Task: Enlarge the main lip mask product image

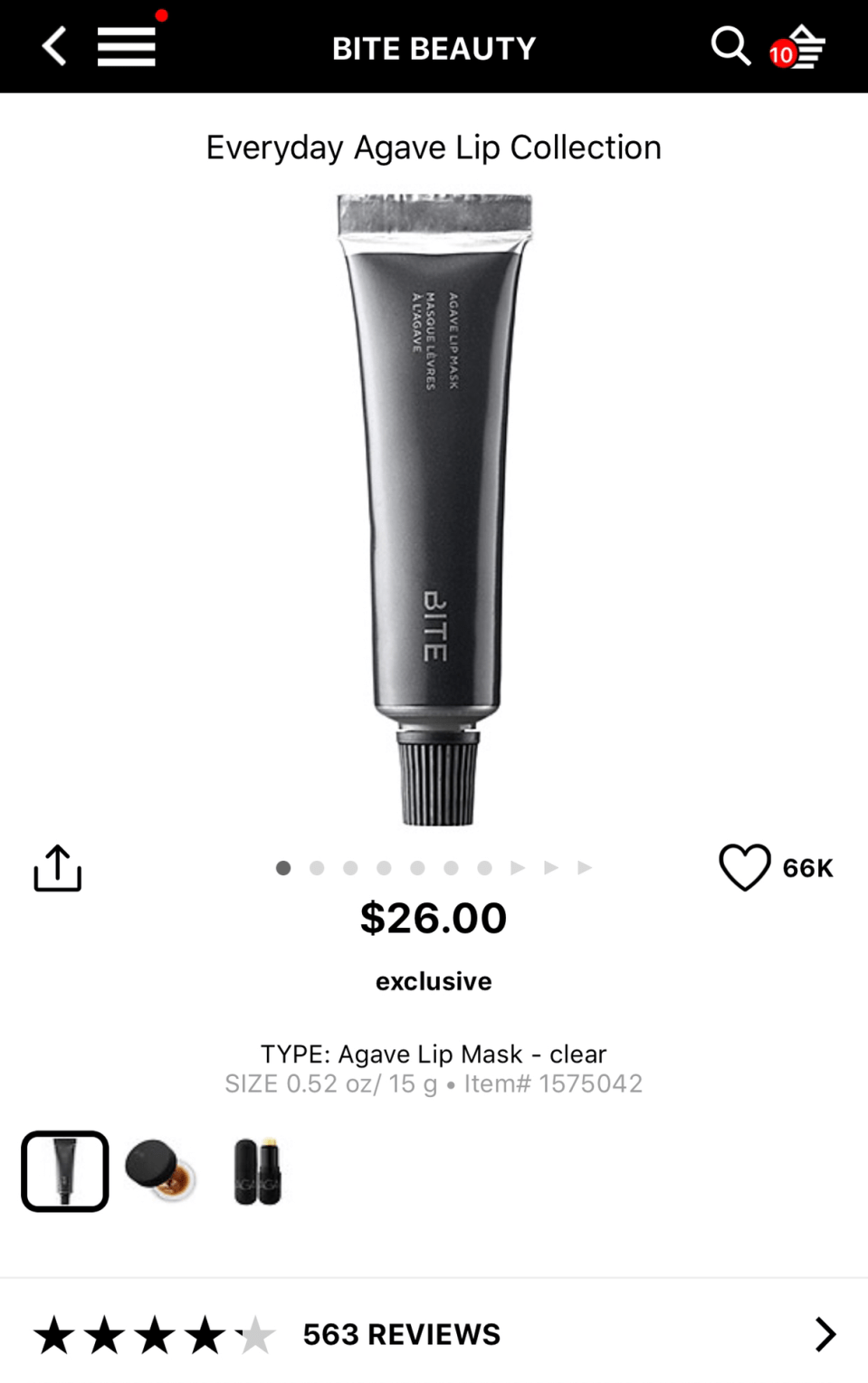Action: (x=435, y=509)
